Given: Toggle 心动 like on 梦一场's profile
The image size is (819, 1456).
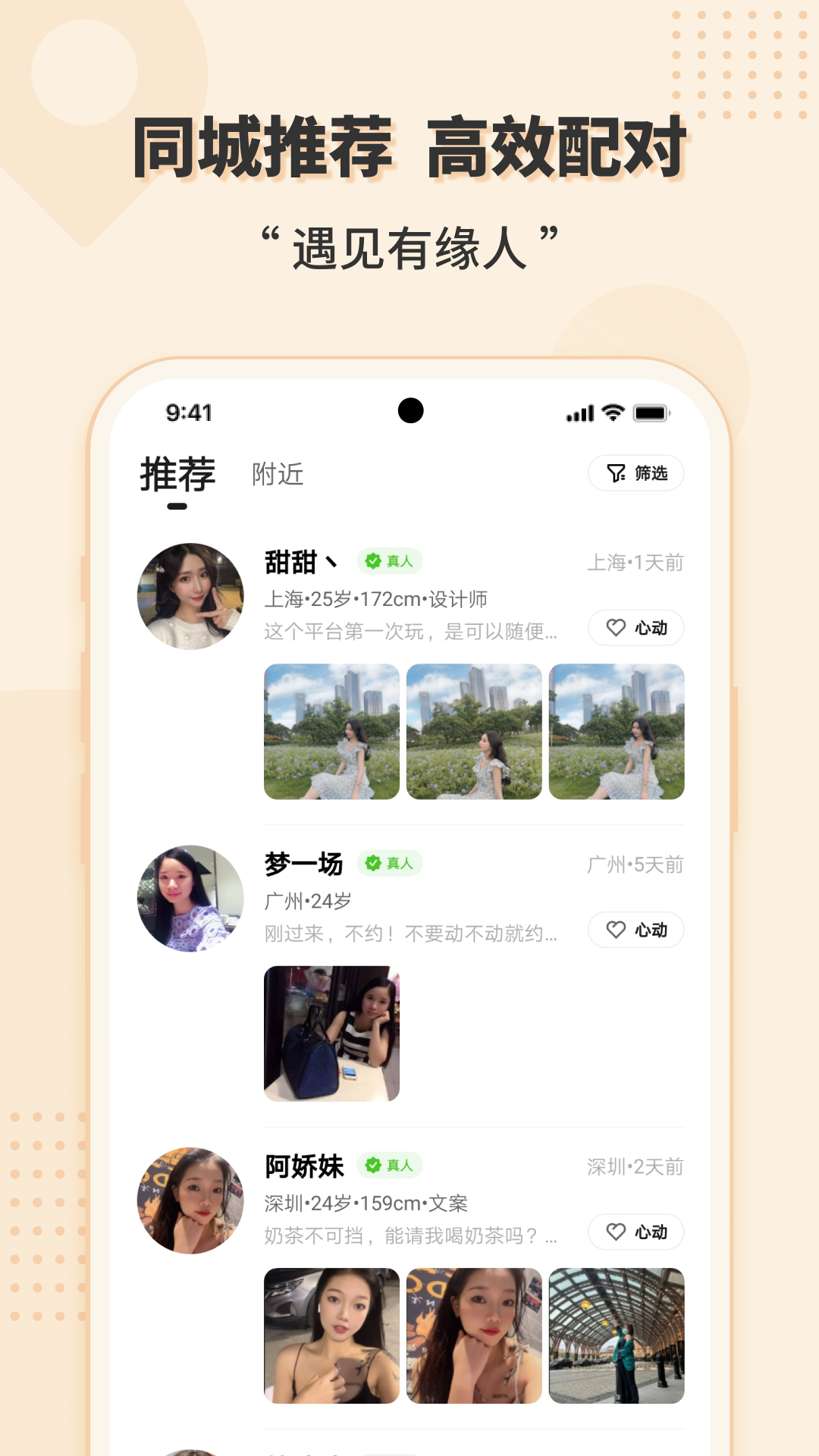Looking at the screenshot, I should [x=635, y=930].
